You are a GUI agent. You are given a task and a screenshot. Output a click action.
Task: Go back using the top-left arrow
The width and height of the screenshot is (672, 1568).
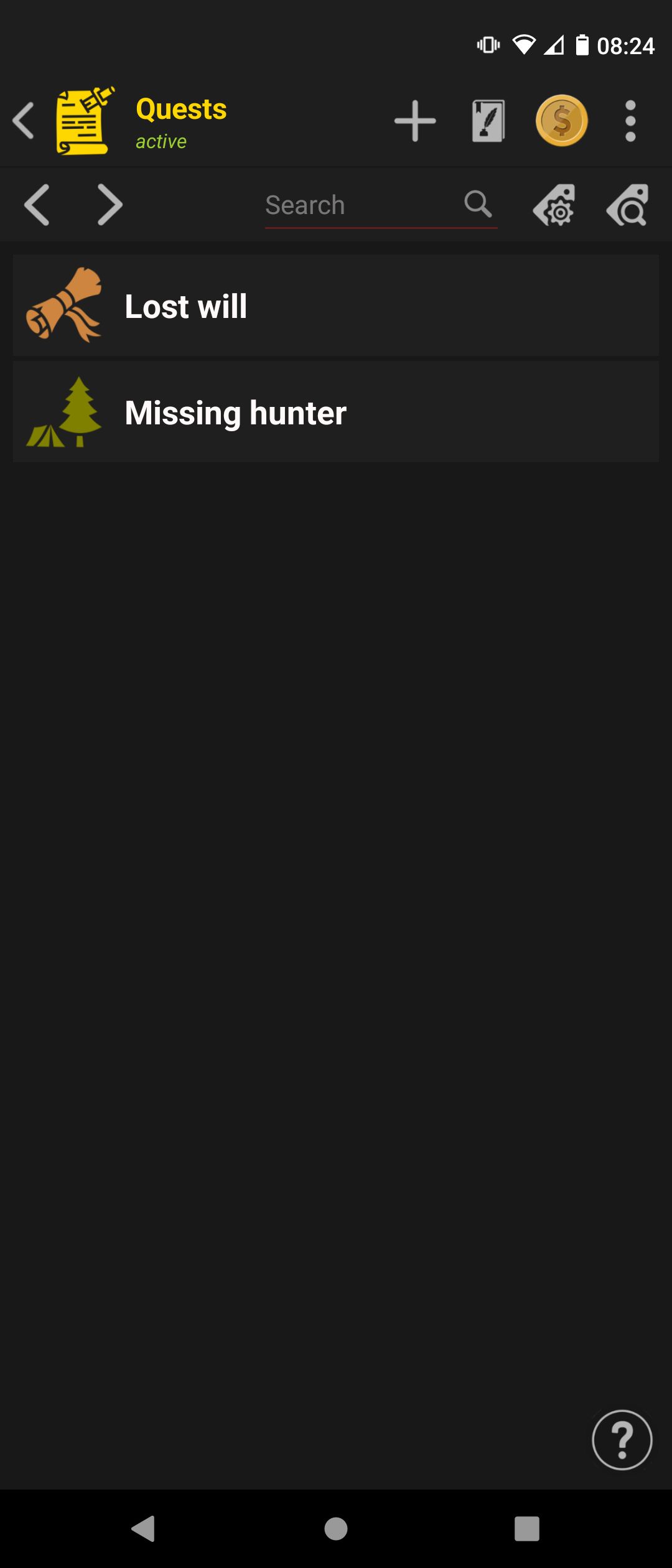(x=24, y=121)
